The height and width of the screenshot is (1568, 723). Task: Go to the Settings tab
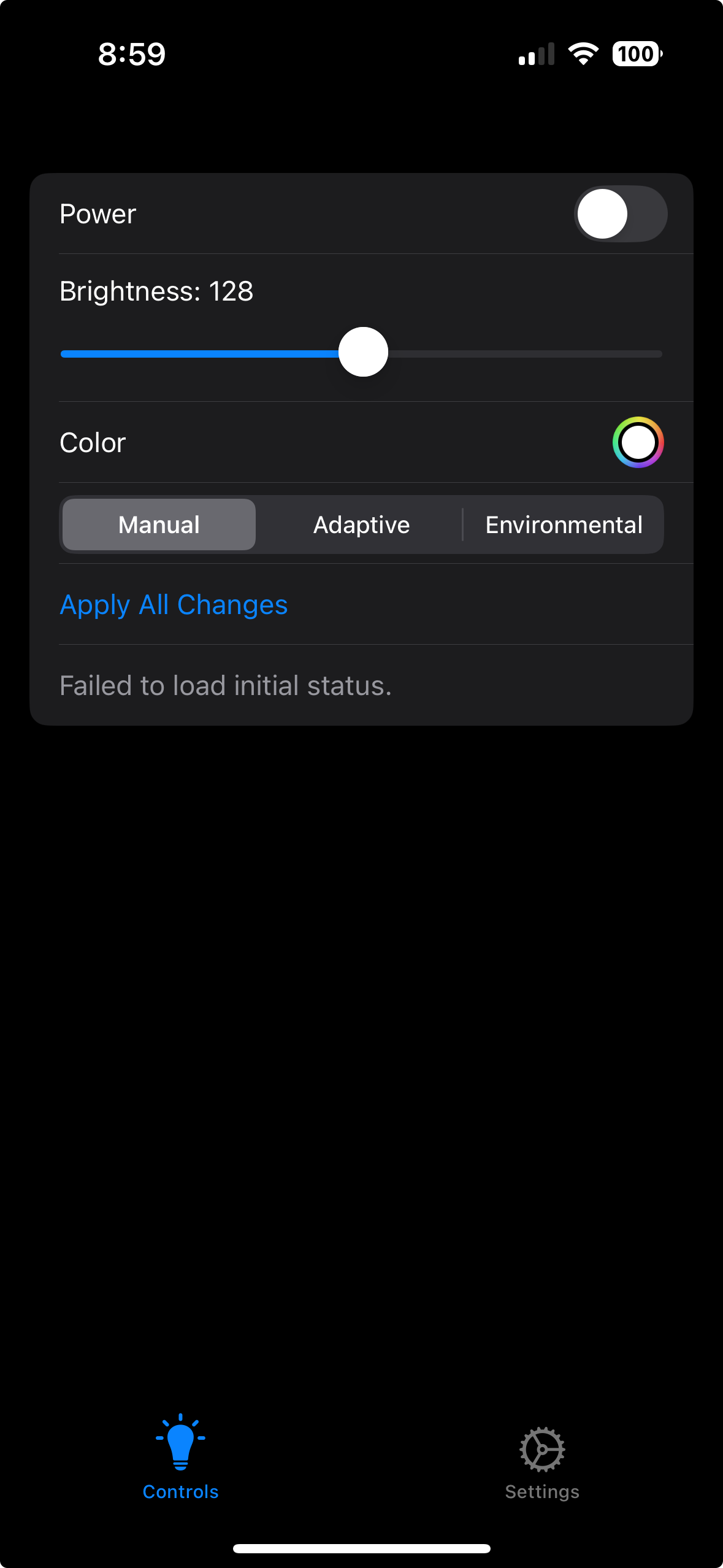coord(542,1462)
